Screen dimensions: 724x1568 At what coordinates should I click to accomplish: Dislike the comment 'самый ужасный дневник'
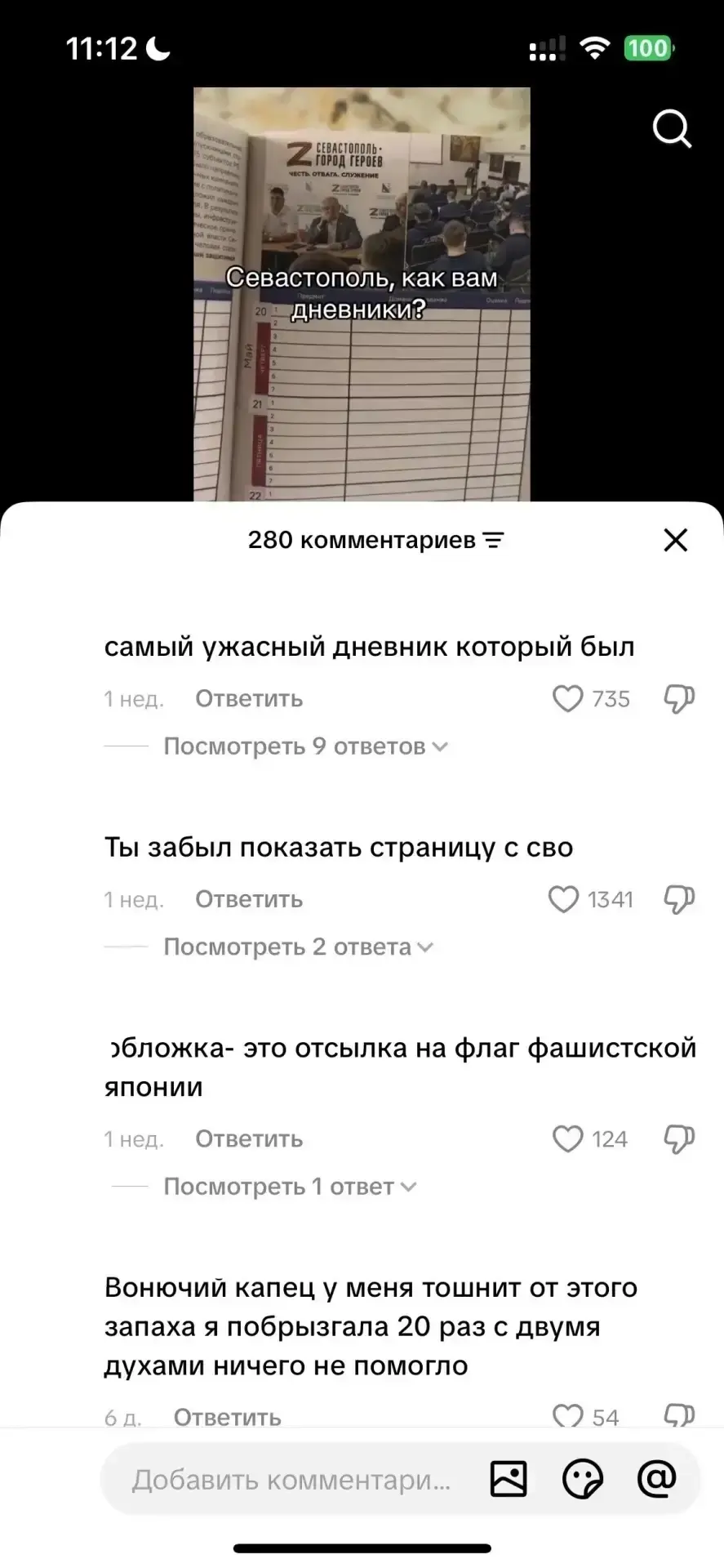click(679, 699)
